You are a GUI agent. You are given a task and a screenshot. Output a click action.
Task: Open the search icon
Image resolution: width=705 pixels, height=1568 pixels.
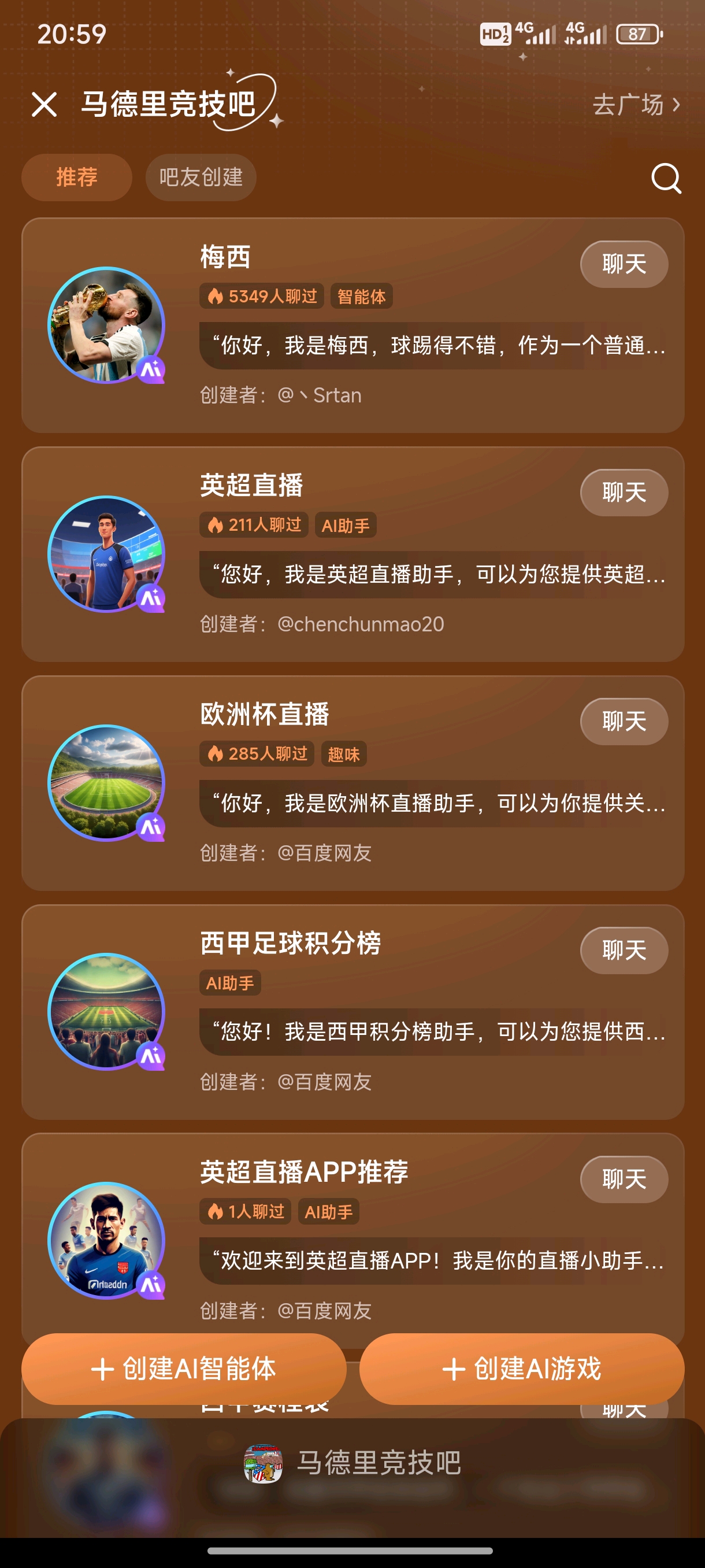coord(666,178)
